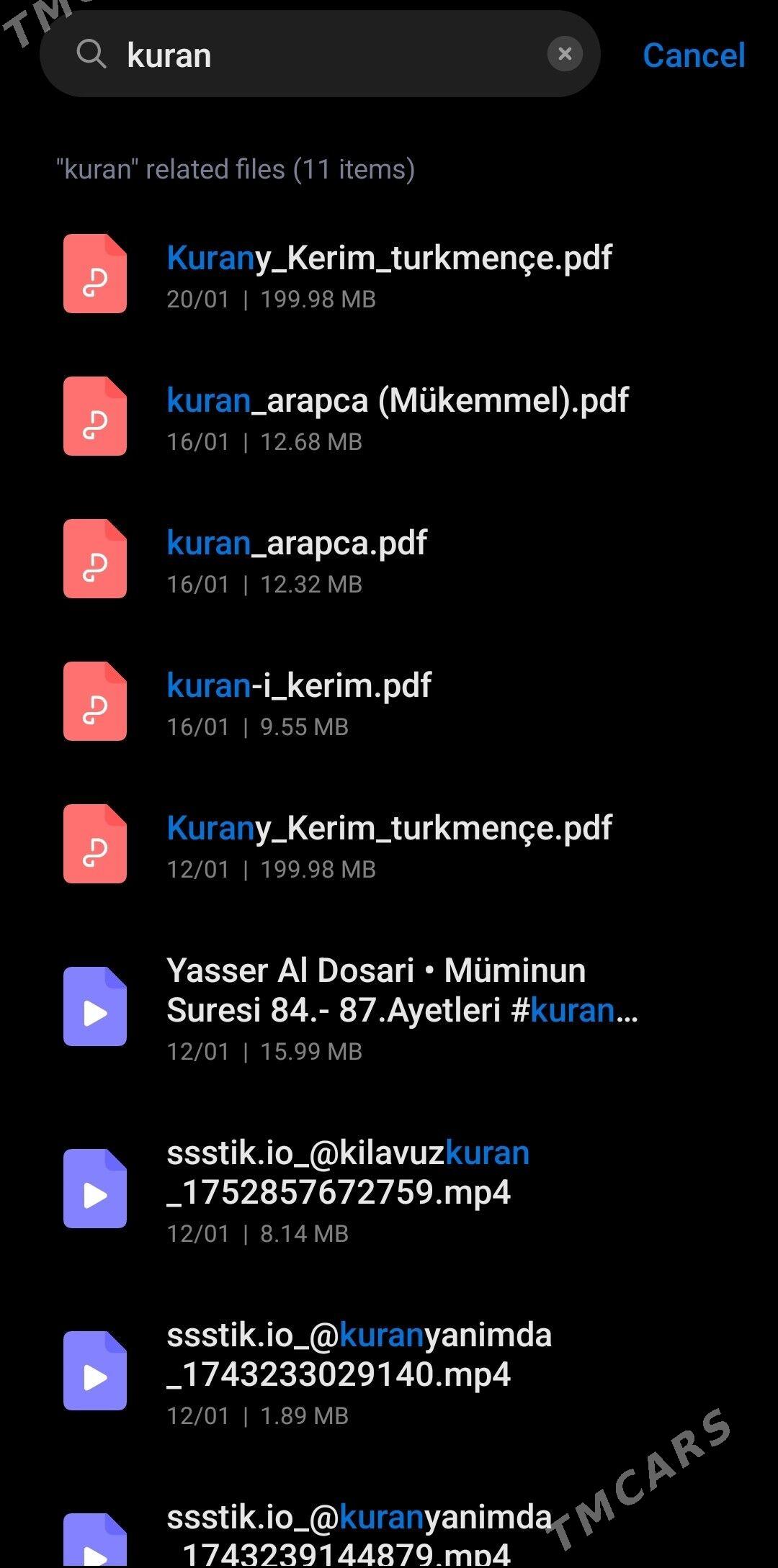Select the PDF icon next to kuran_arapca.pdf
This screenshot has width=778, height=1568.
point(94,559)
